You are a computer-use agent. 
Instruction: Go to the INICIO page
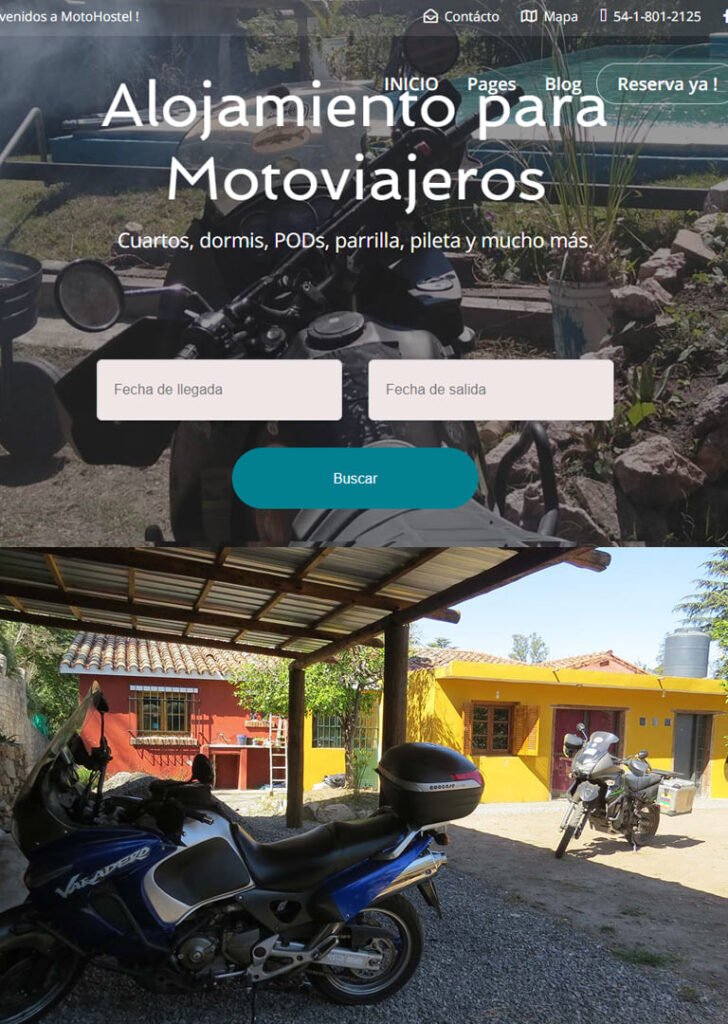click(x=411, y=84)
